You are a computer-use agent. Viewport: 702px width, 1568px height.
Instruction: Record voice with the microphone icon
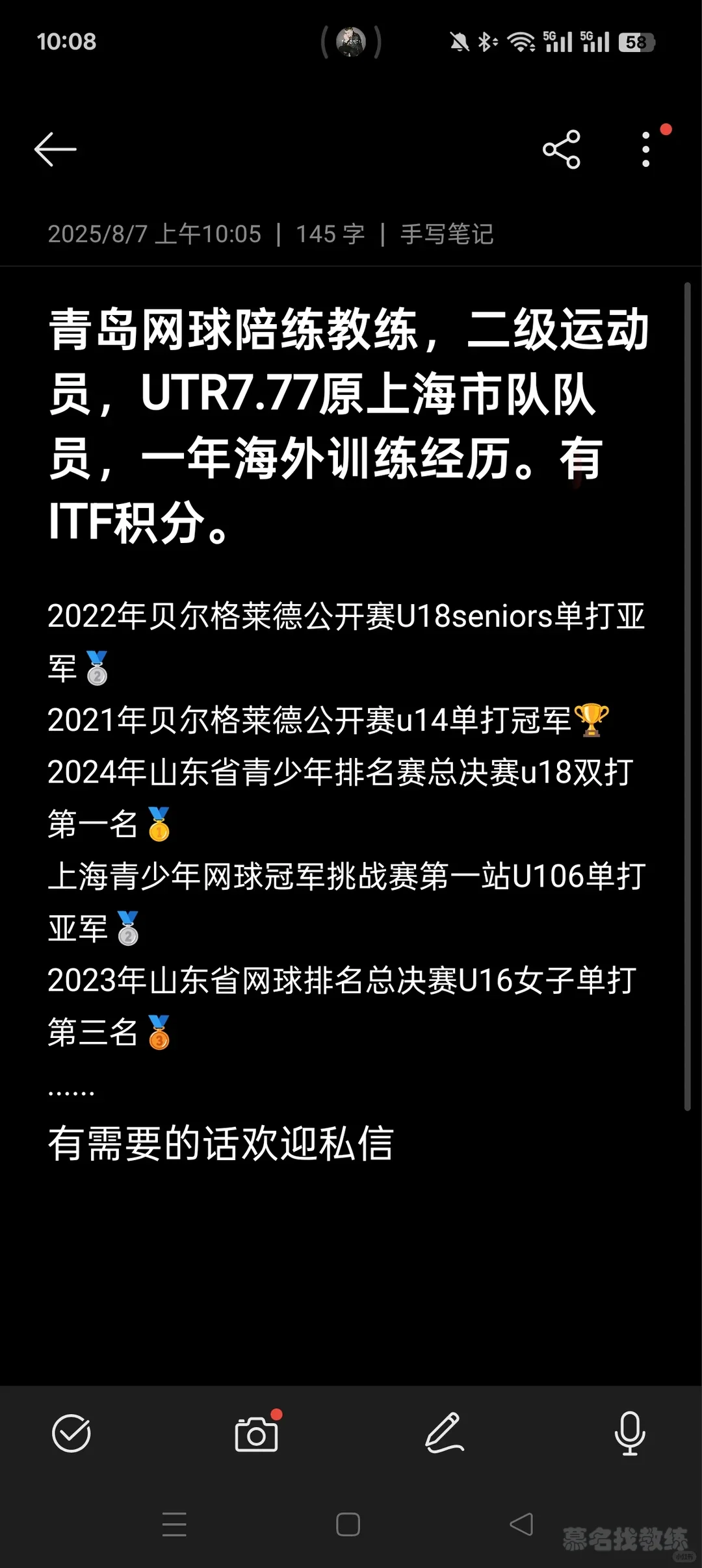pyautogui.click(x=629, y=1433)
